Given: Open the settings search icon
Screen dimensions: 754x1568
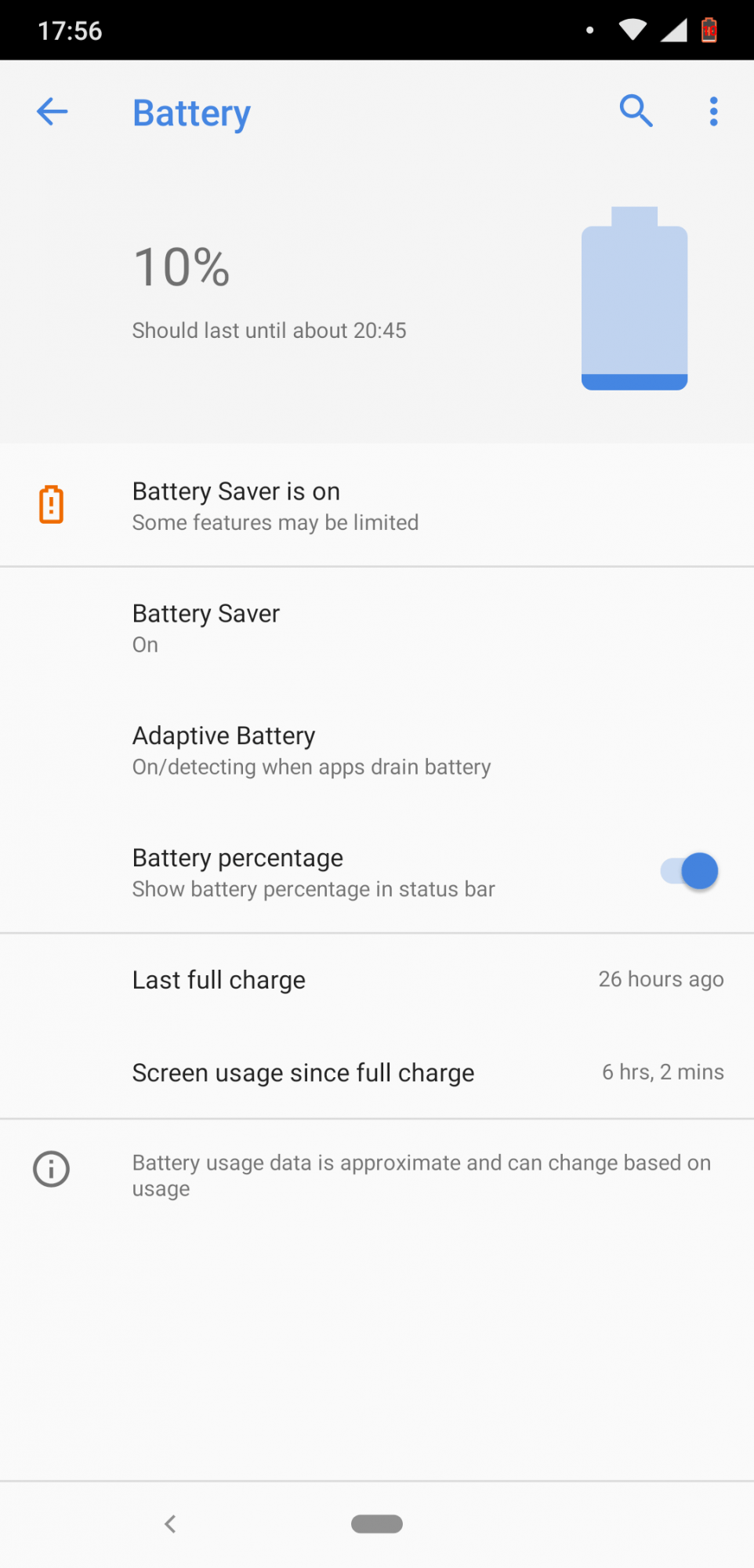Looking at the screenshot, I should (x=636, y=111).
